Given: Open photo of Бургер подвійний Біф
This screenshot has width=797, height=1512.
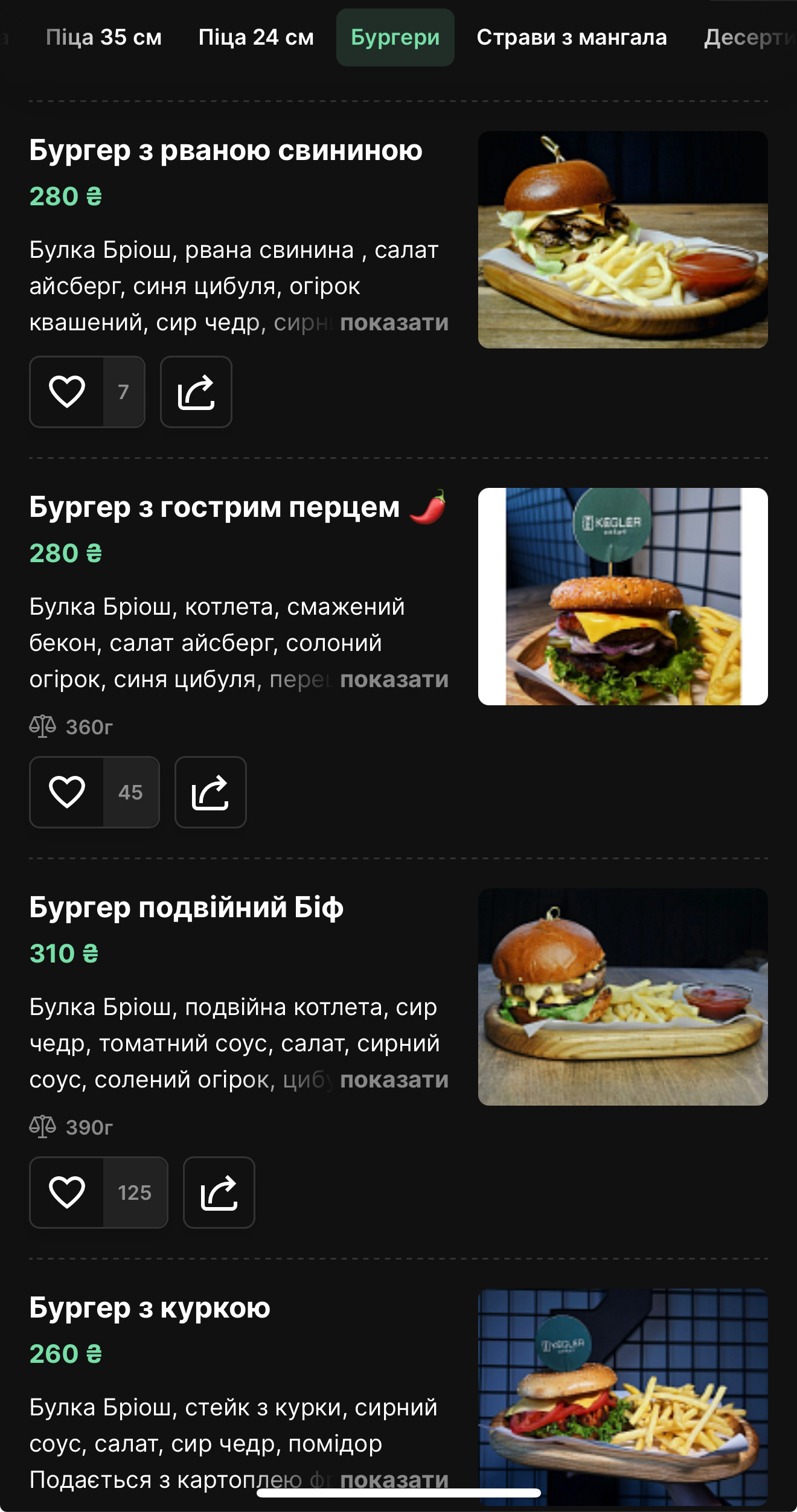Looking at the screenshot, I should [x=623, y=997].
